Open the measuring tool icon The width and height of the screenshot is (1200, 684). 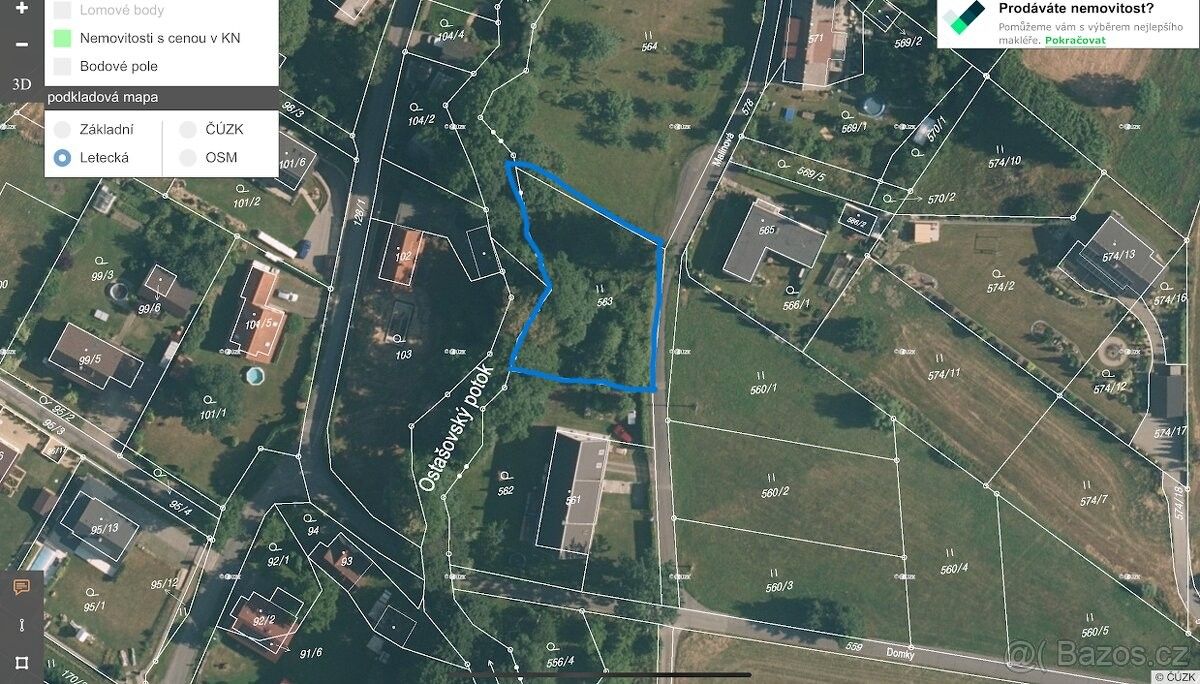[x=21, y=625]
